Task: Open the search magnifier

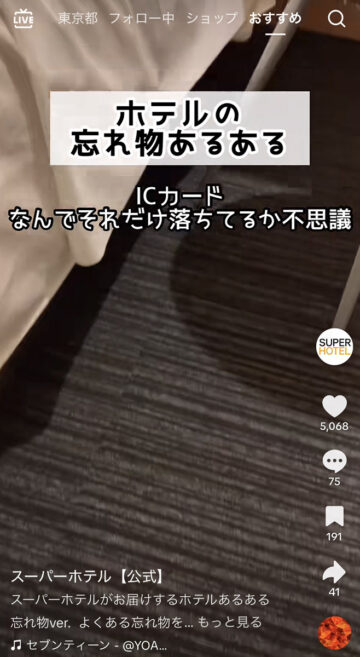Action: [337, 19]
